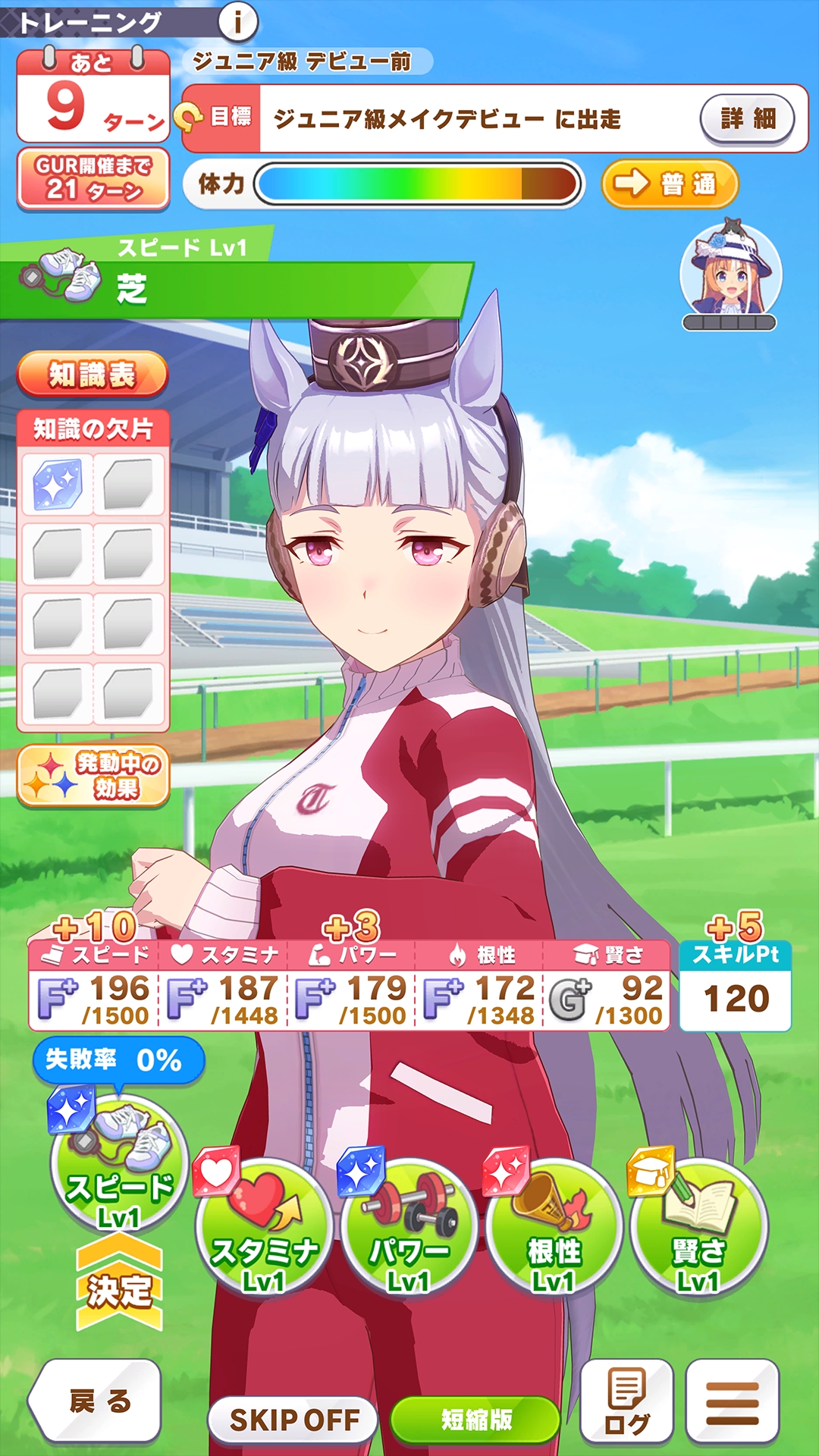Tap the 詳細 details button
The image size is (819, 1456).
(x=748, y=118)
